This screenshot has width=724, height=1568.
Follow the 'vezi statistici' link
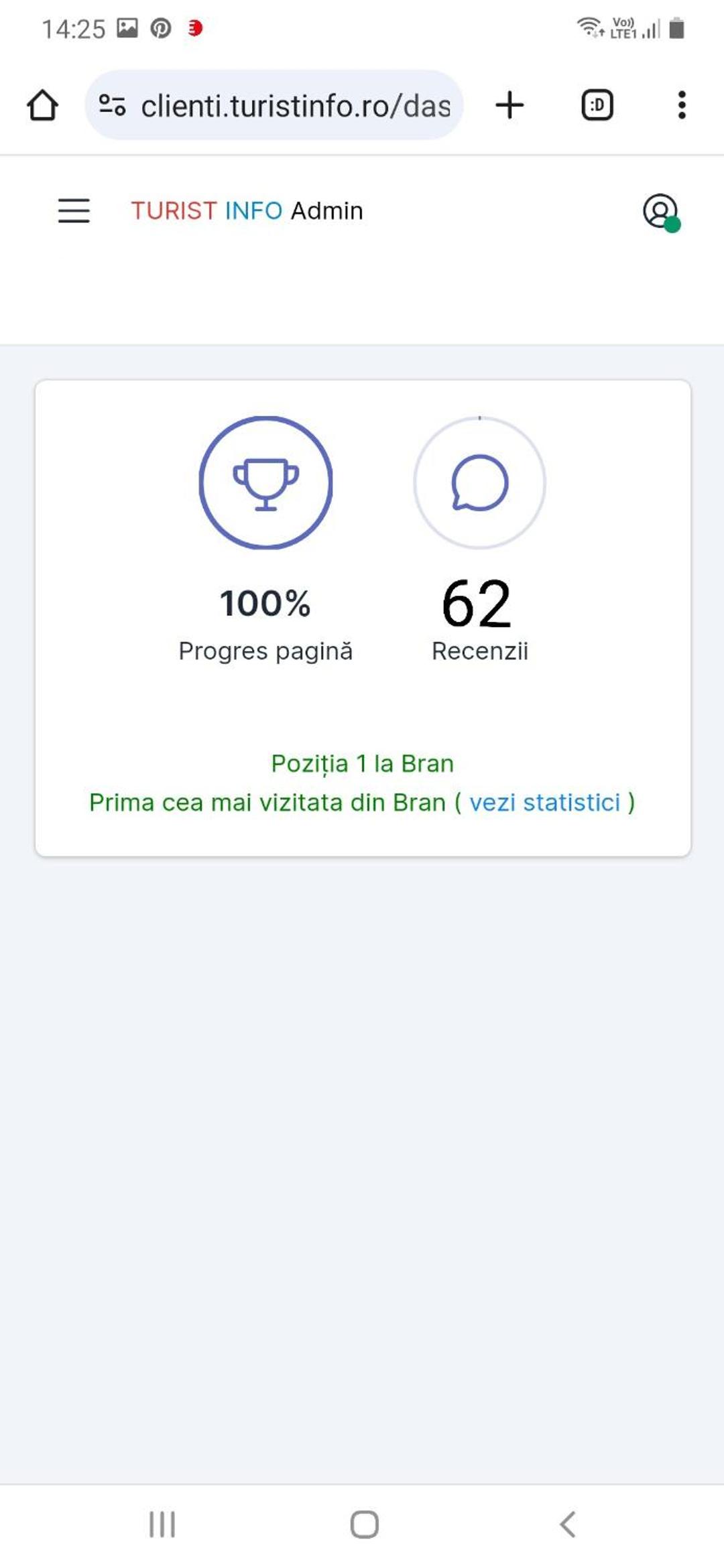tap(544, 802)
